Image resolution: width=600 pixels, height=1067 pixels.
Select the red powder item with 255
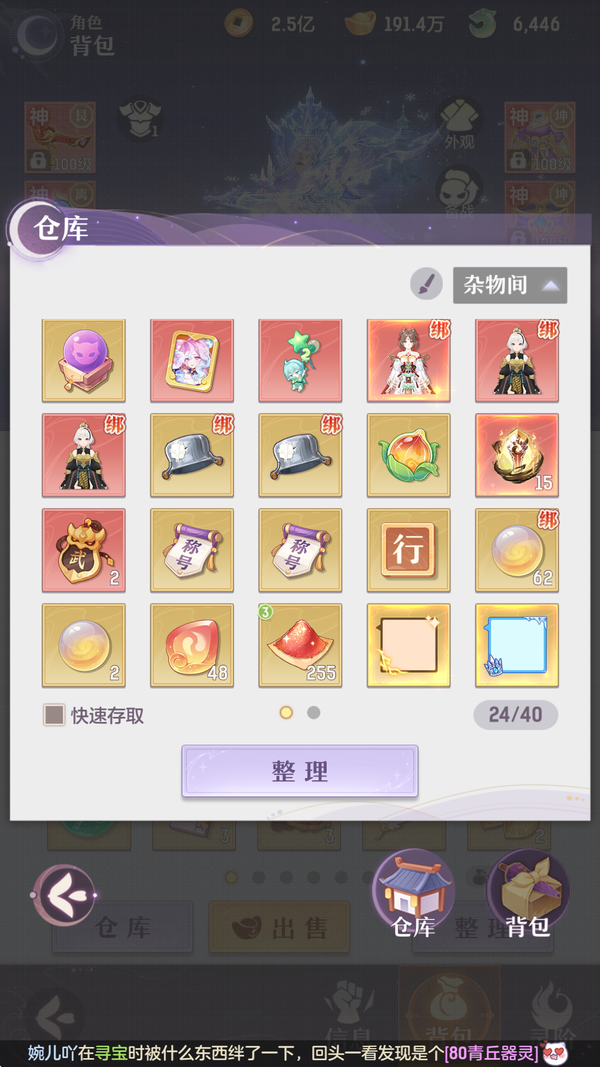pyautogui.click(x=300, y=645)
